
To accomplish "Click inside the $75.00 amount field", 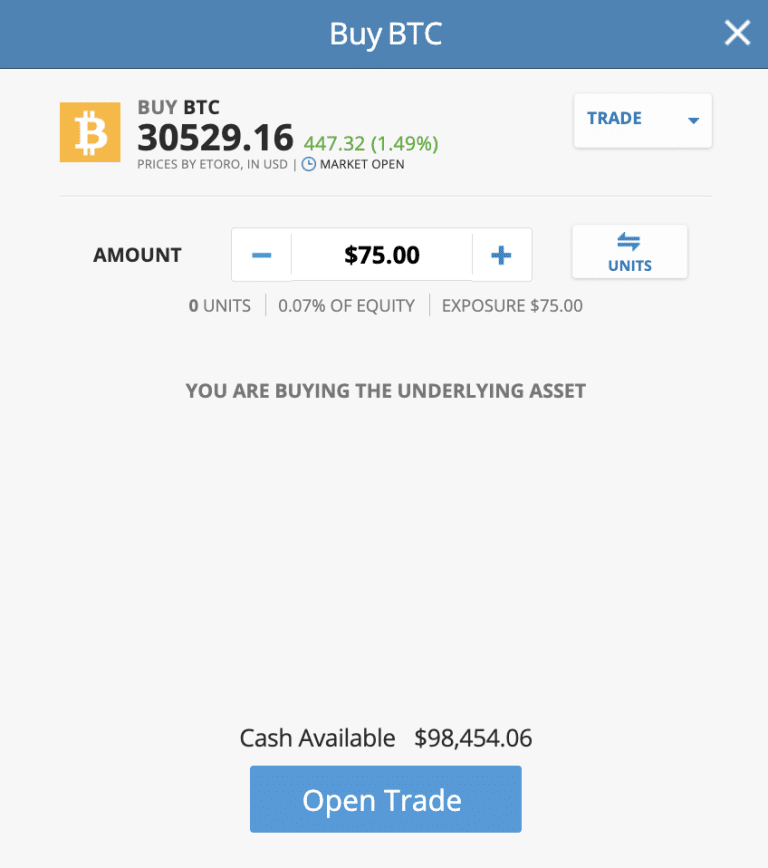I will pos(381,255).
